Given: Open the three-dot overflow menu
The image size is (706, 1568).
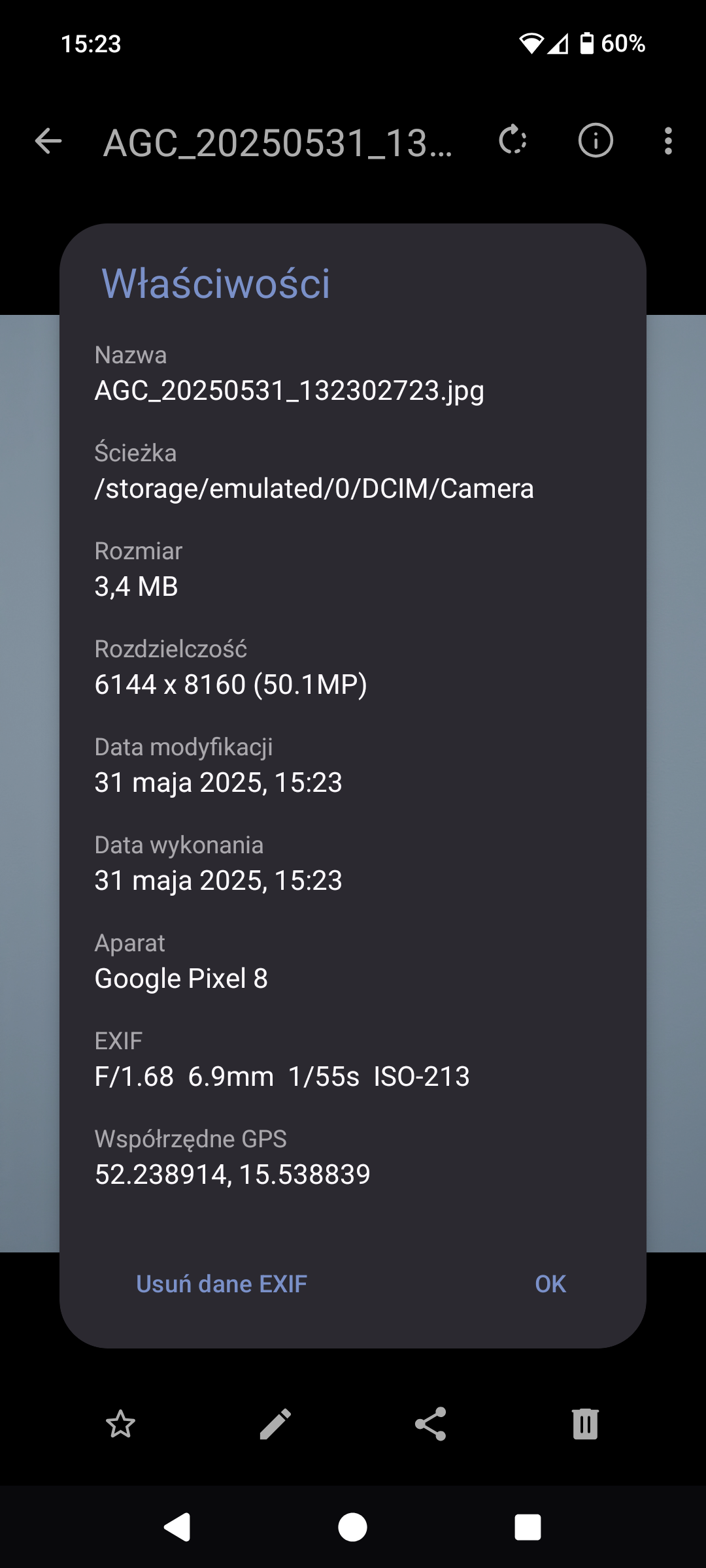Looking at the screenshot, I should [x=667, y=140].
